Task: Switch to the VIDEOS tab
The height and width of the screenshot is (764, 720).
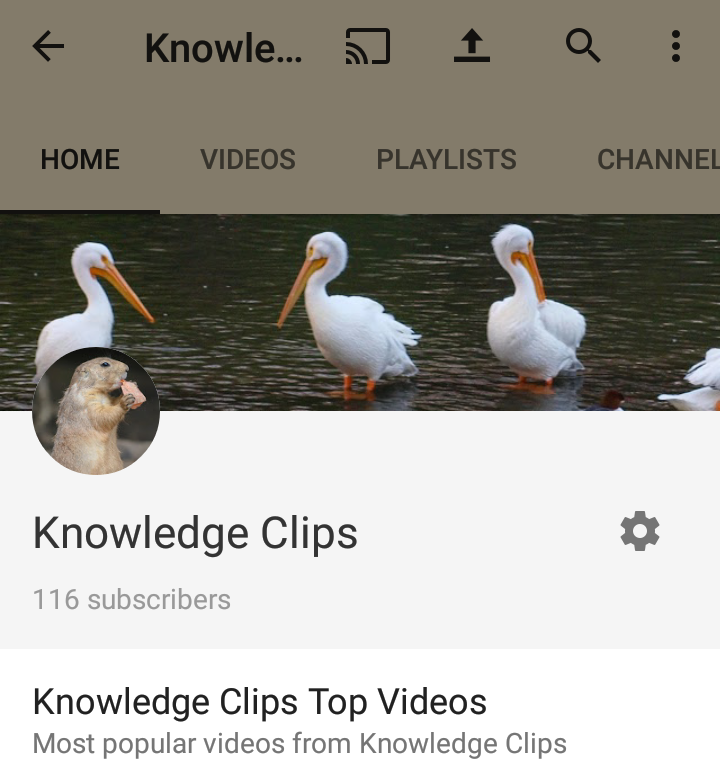Action: click(x=248, y=159)
